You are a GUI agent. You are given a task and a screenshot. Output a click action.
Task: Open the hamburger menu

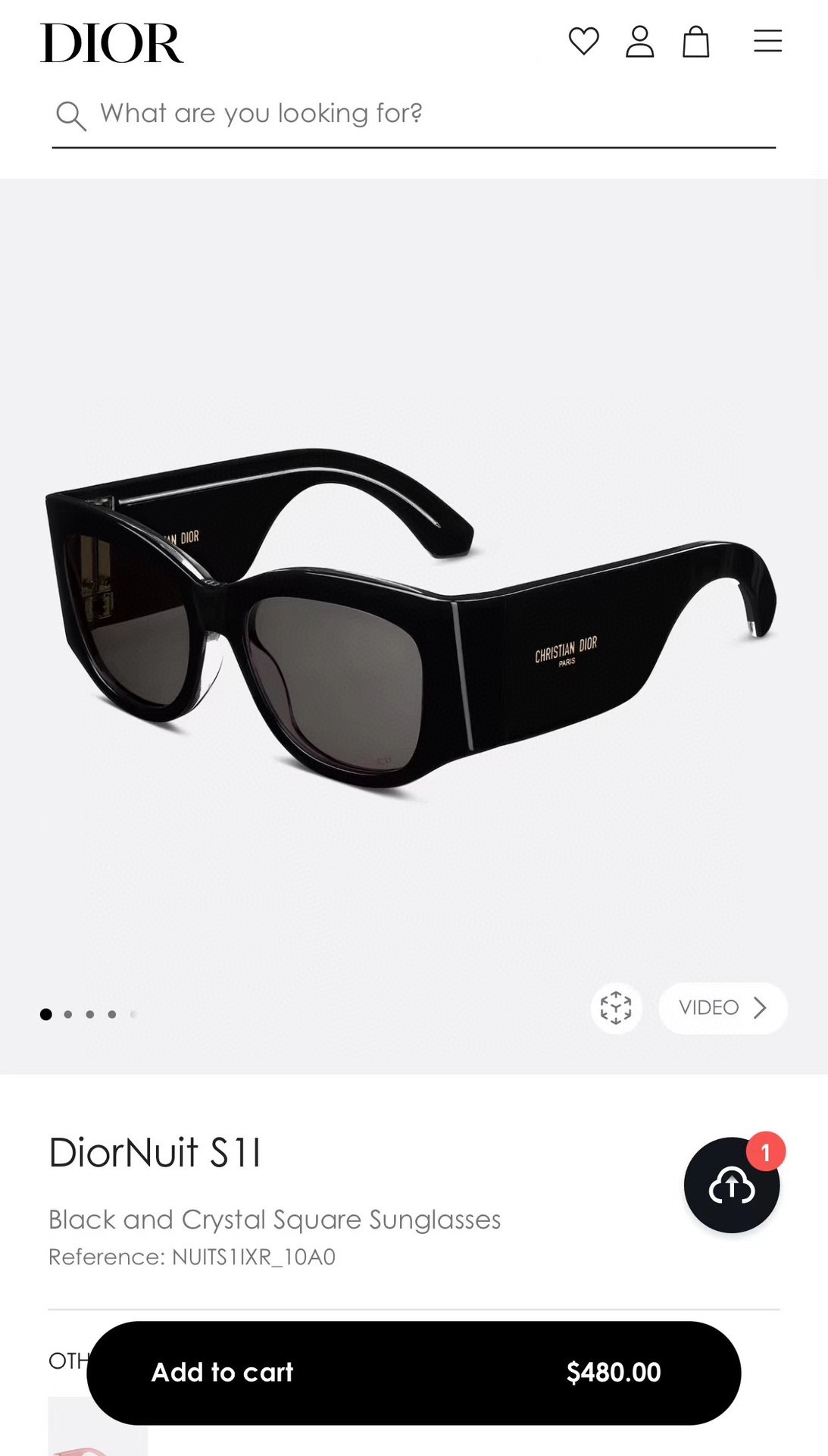tap(767, 41)
